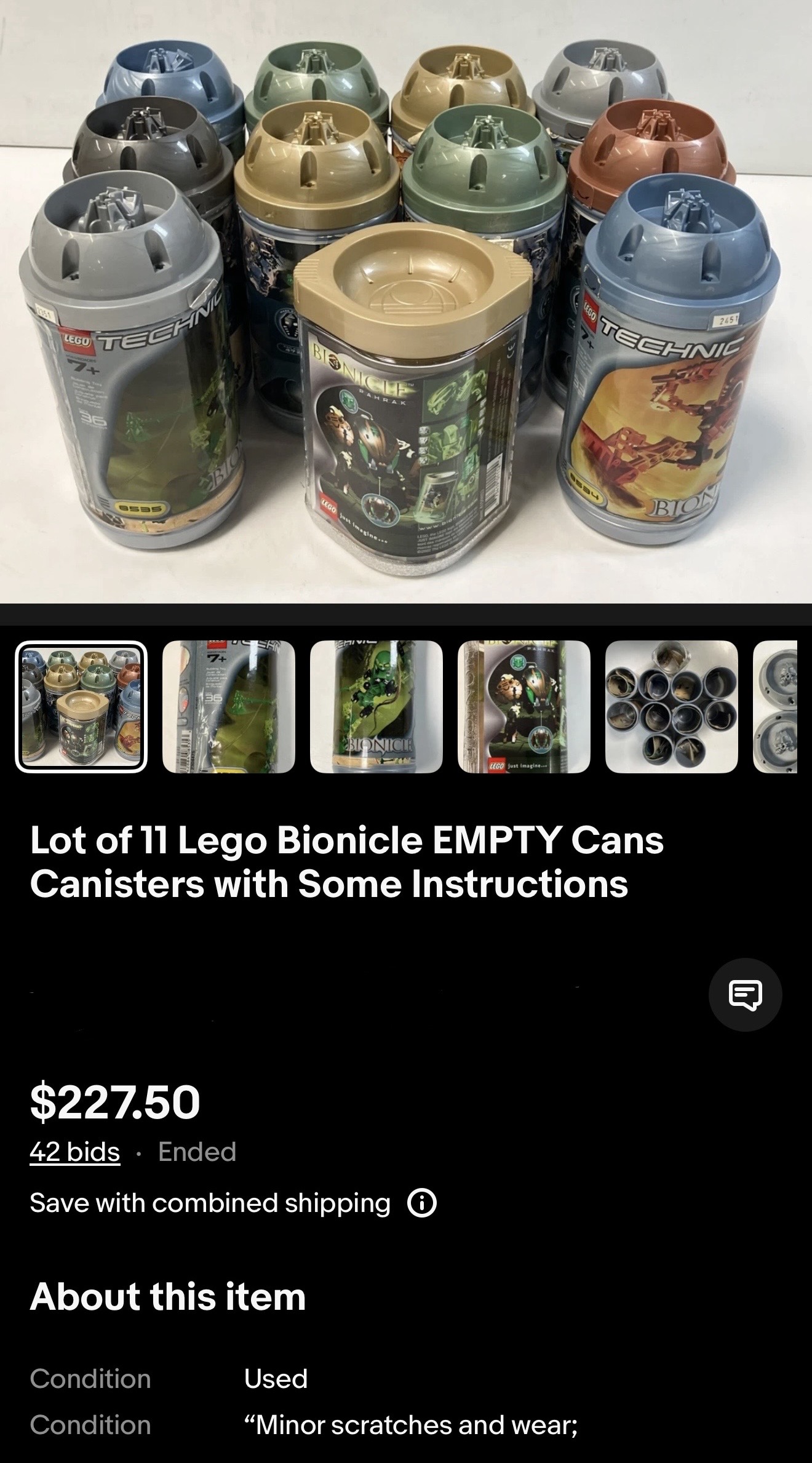
Task: Select the first thumbnail of all canisters
Action: coord(81,706)
